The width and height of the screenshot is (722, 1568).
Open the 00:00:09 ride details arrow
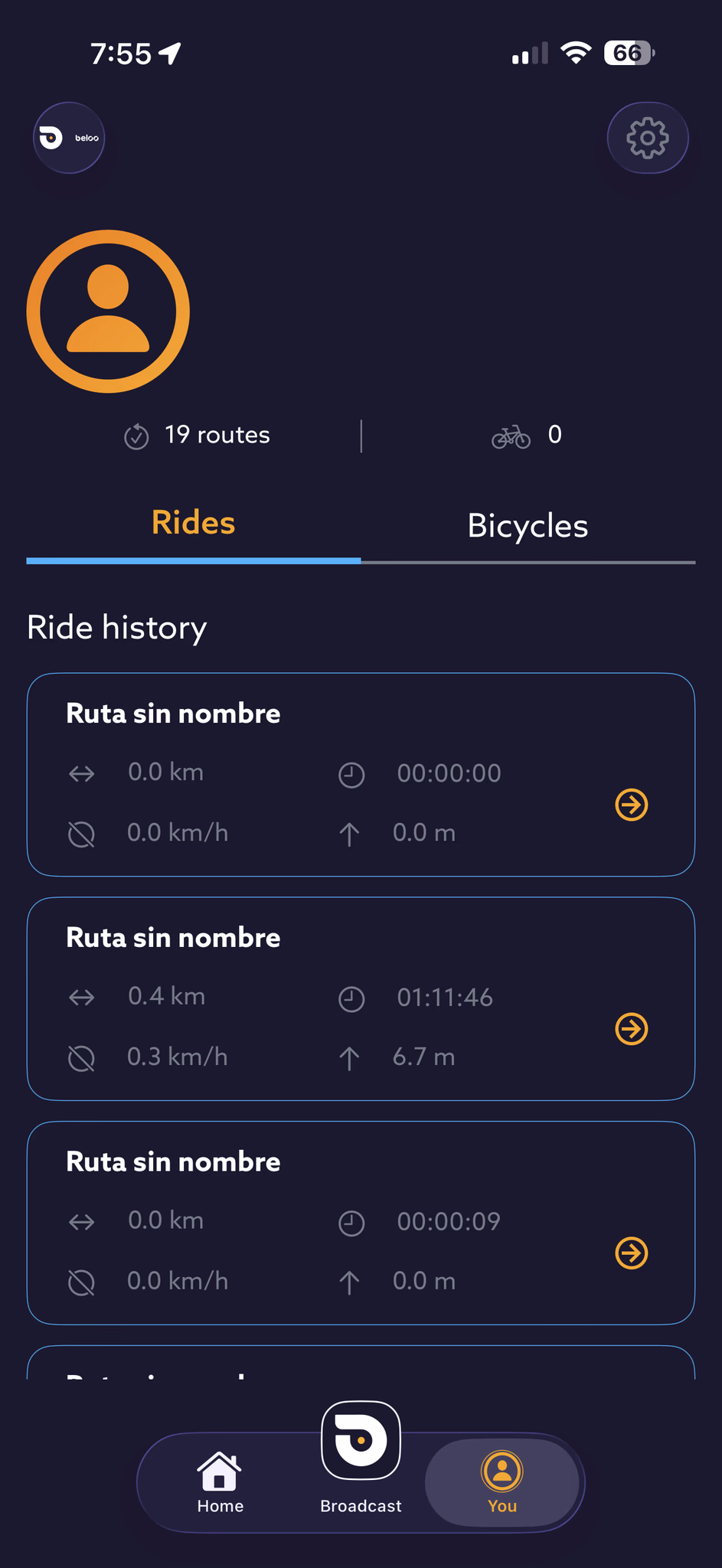pos(631,1253)
